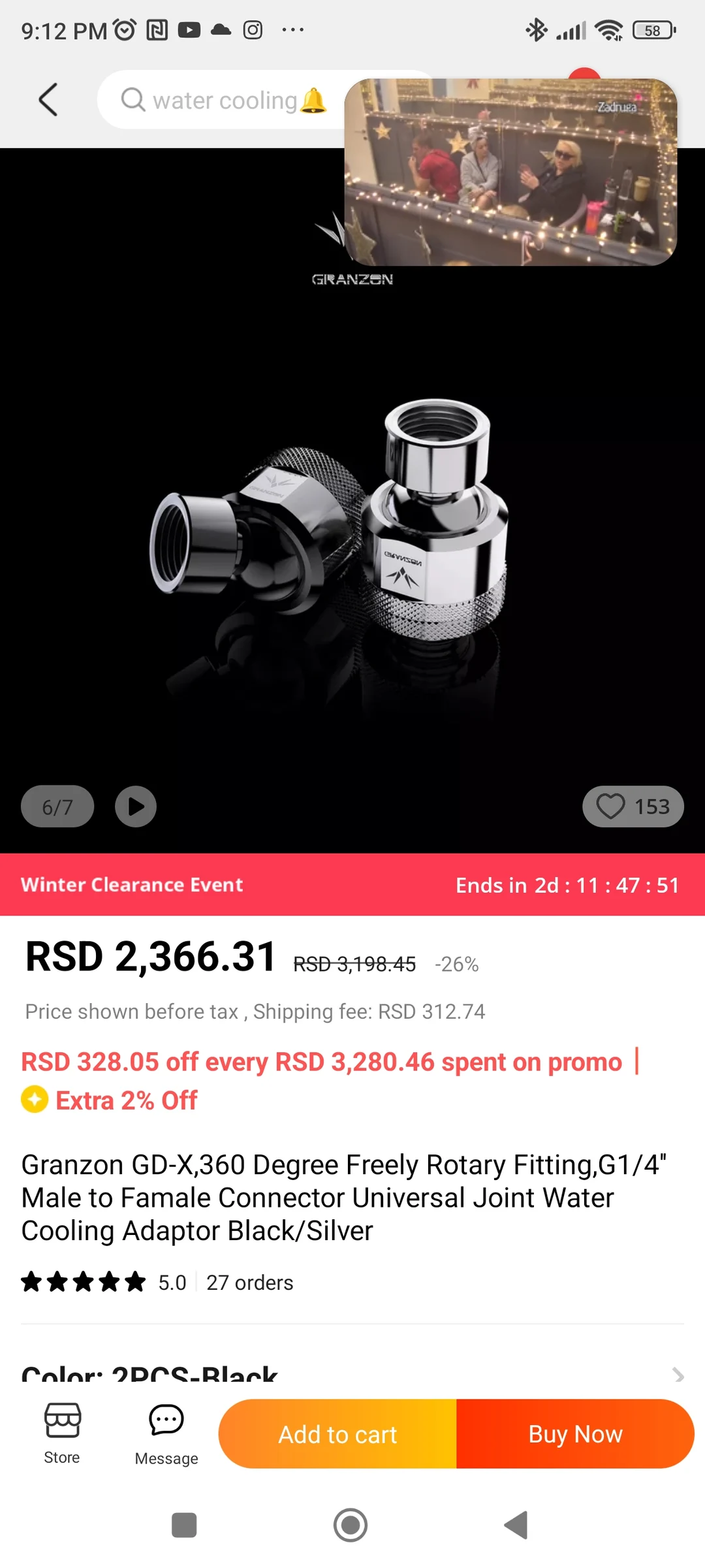
Task: Tap the YouTube icon in the status bar
Action: (x=189, y=30)
